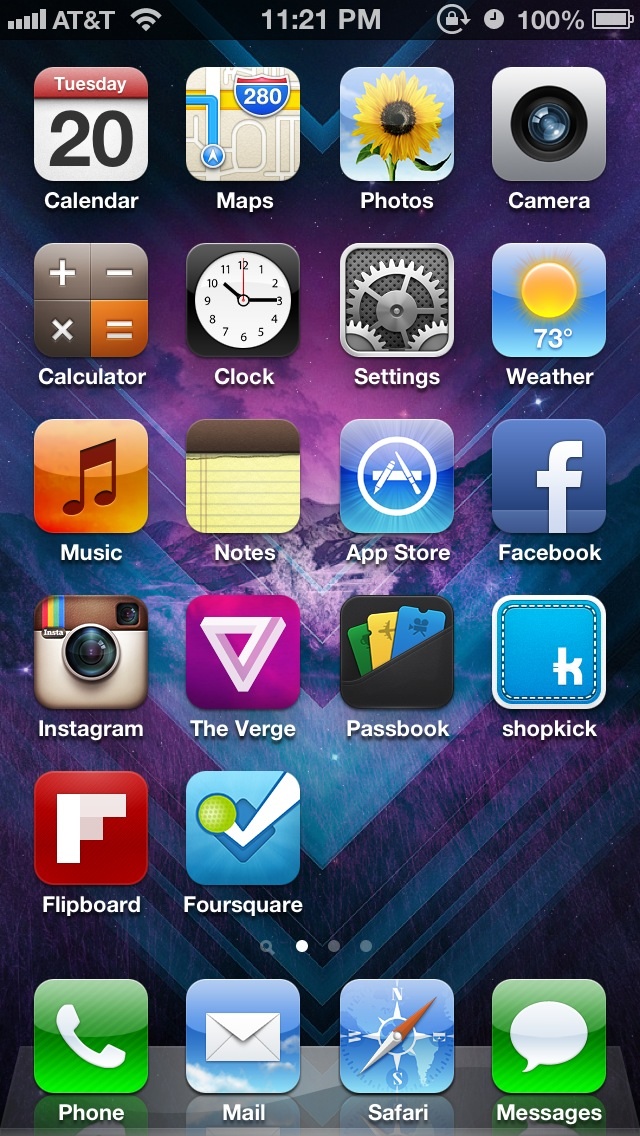Launch Foursquare
This screenshot has height=1136, width=640.
tap(243, 828)
